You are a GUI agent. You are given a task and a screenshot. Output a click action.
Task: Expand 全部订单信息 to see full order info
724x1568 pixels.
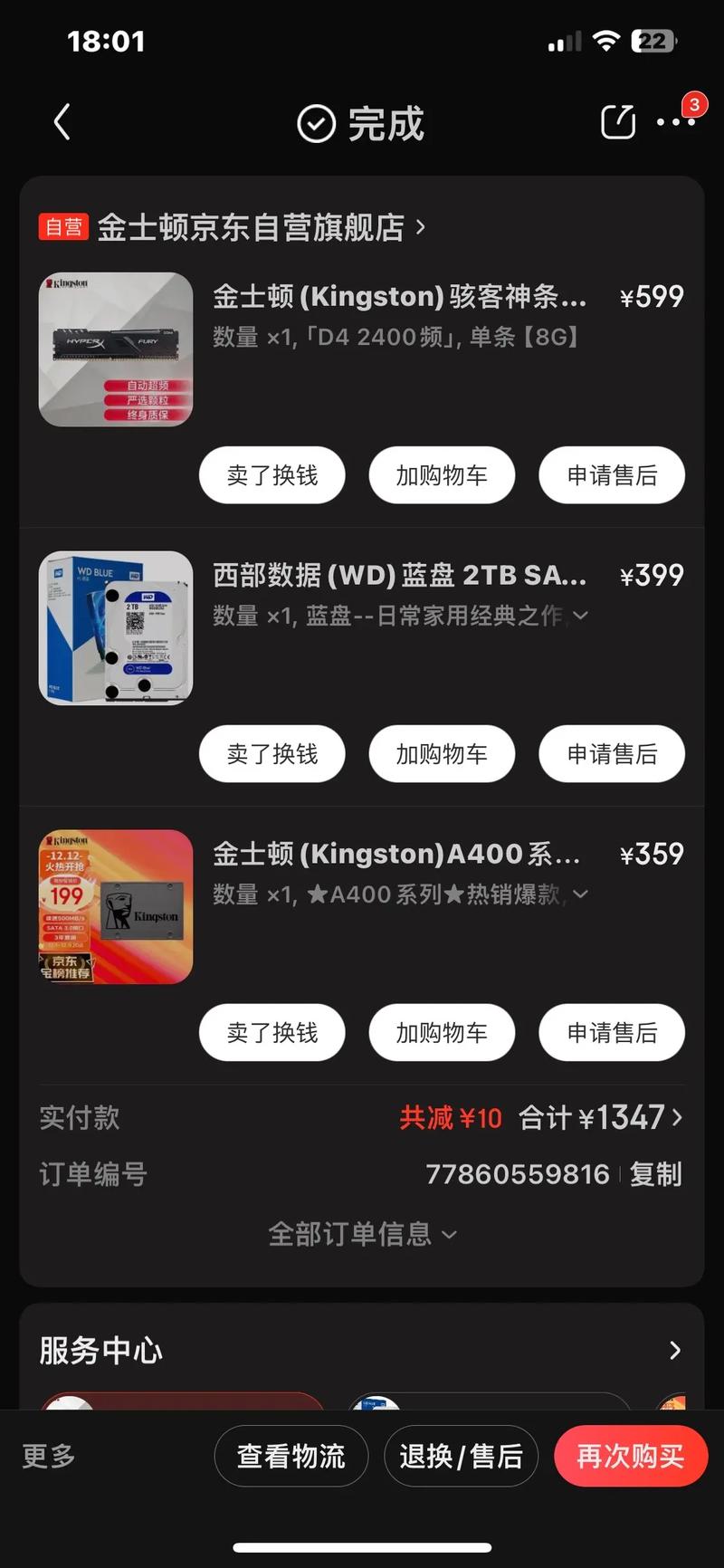[362, 1233]
